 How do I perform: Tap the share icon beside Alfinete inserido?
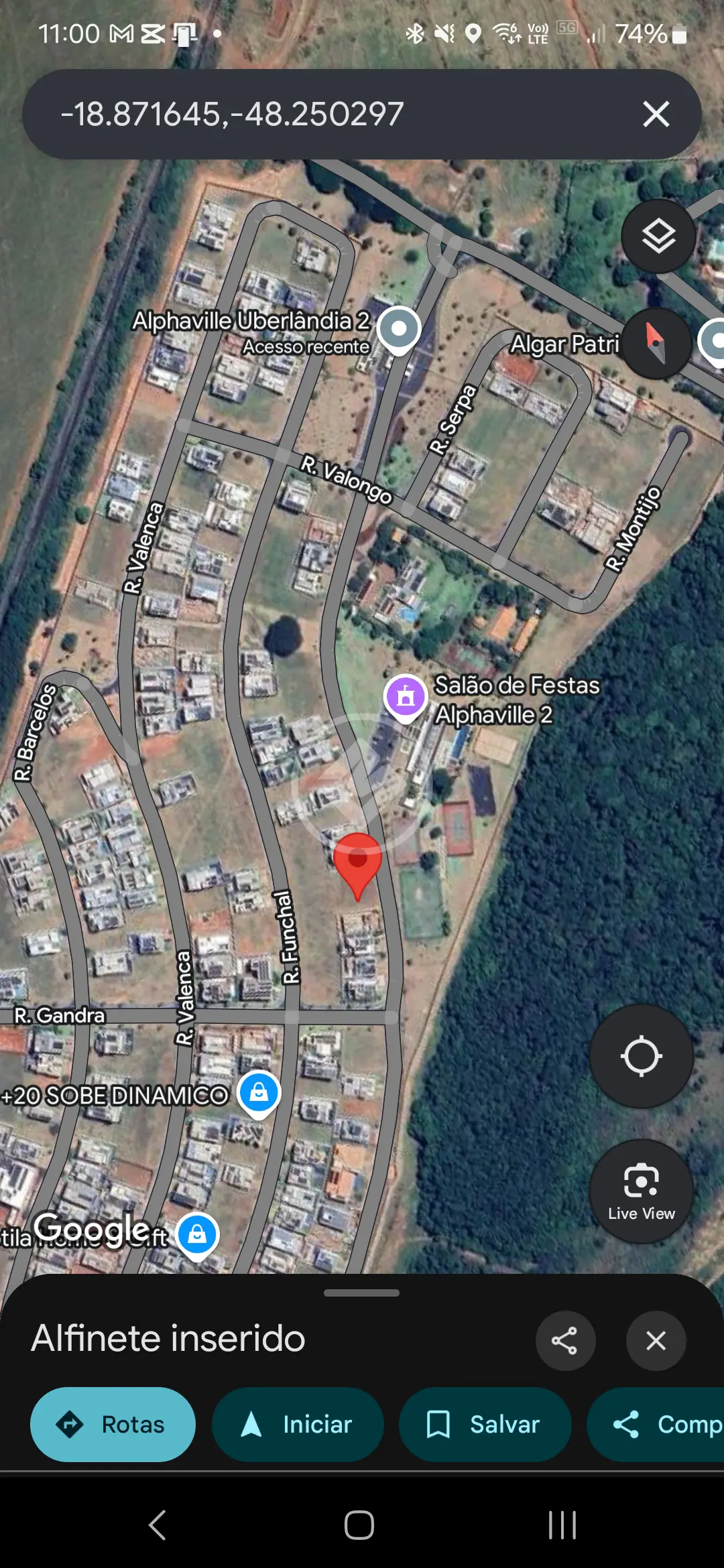point(565,1341)
